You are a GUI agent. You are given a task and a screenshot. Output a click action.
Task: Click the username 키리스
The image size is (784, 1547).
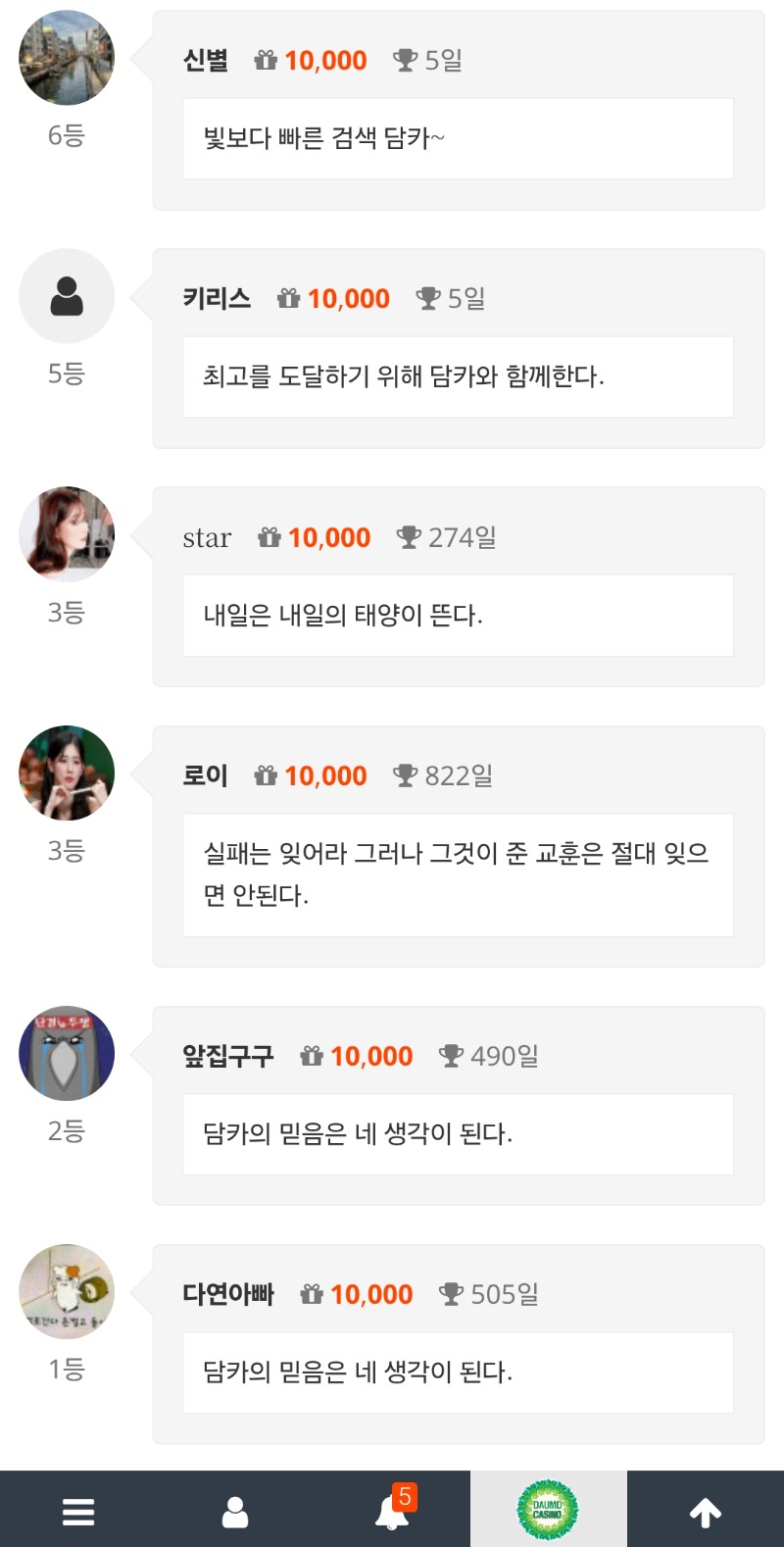[x=217, y=297]
